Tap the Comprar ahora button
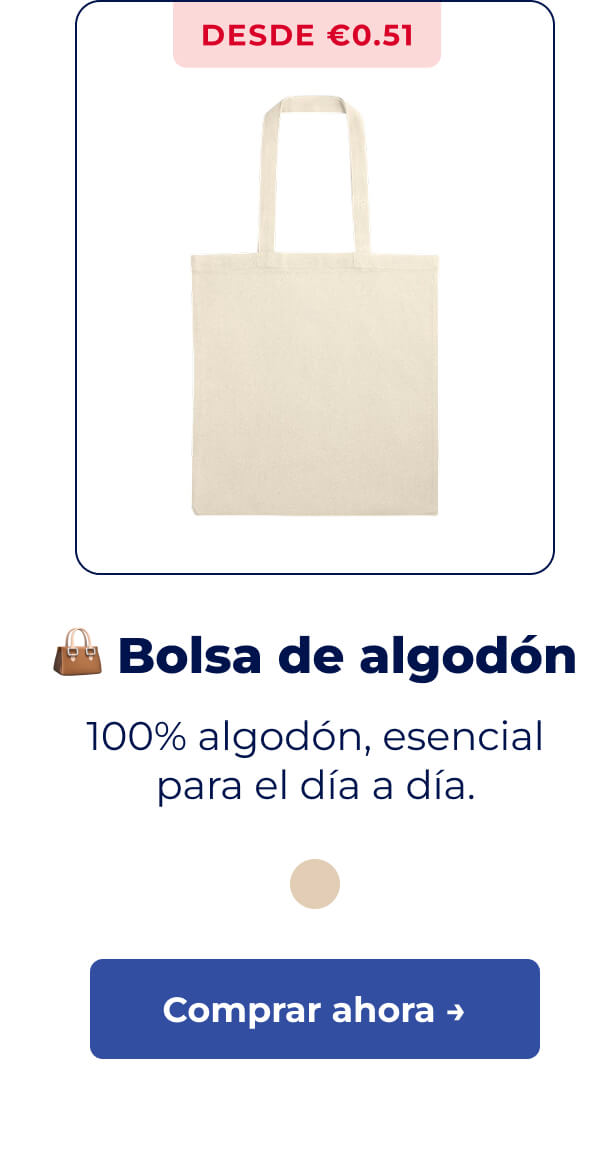 (x=314, y=1009)
